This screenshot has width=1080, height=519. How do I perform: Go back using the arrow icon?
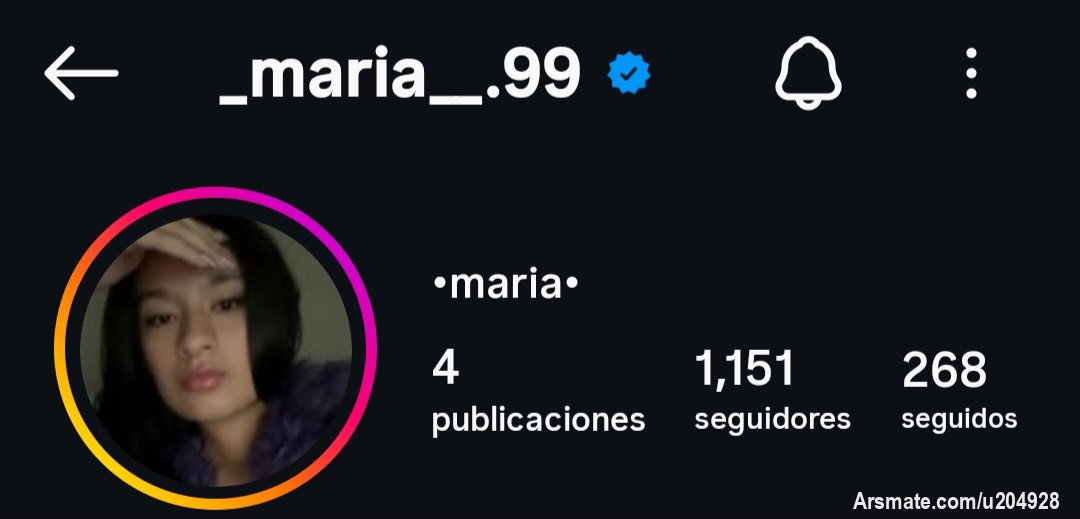[81, 73]
